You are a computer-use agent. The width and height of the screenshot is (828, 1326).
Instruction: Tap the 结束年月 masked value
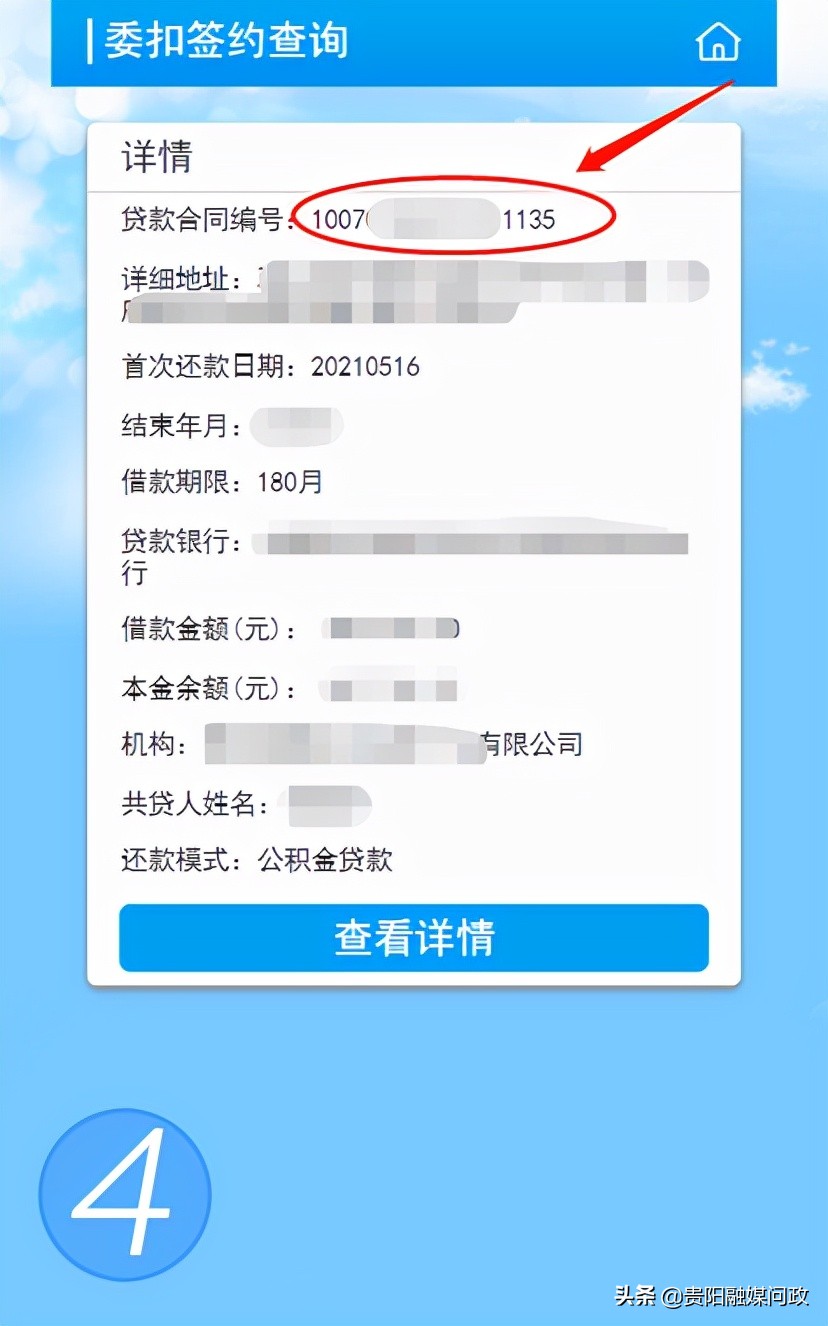click(x=297, y=425)
